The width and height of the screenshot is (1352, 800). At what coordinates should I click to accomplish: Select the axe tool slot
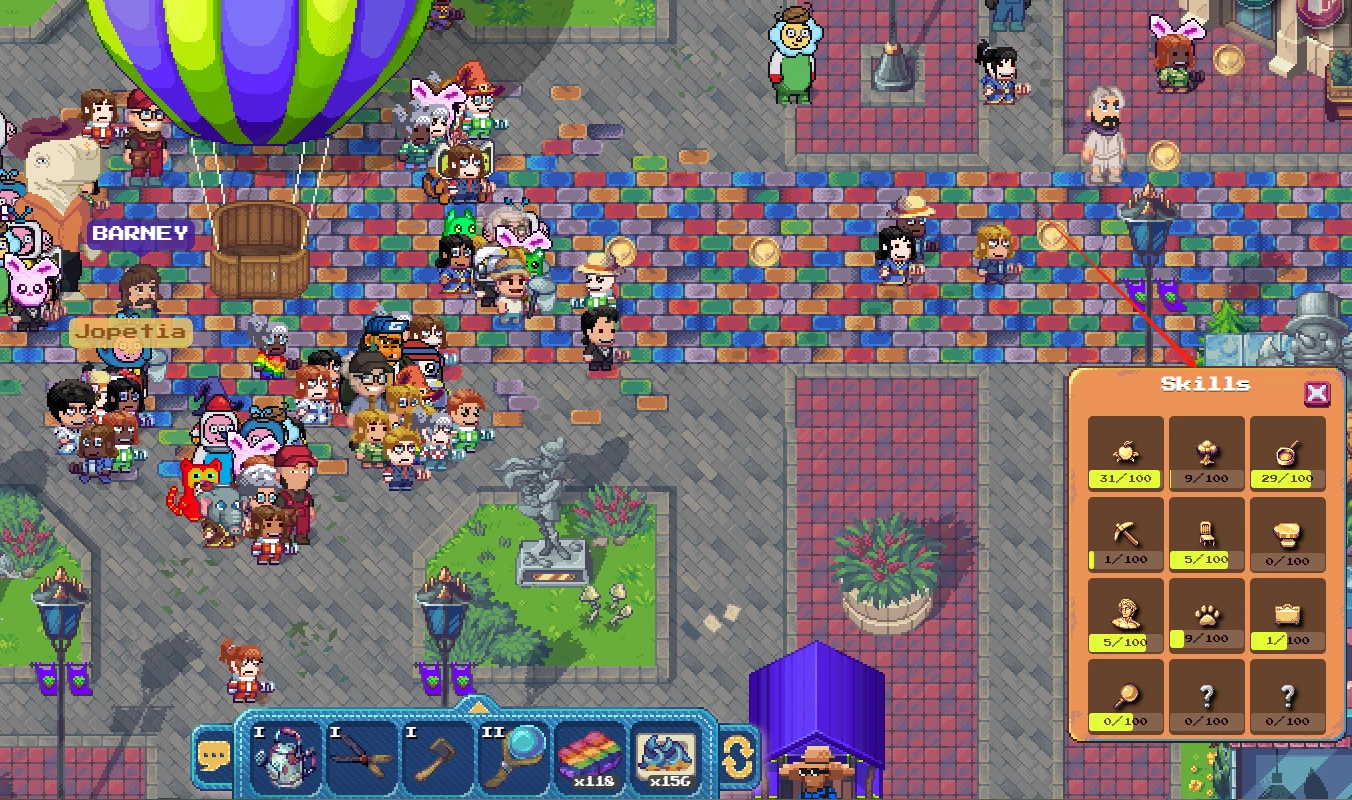[436, 758]
